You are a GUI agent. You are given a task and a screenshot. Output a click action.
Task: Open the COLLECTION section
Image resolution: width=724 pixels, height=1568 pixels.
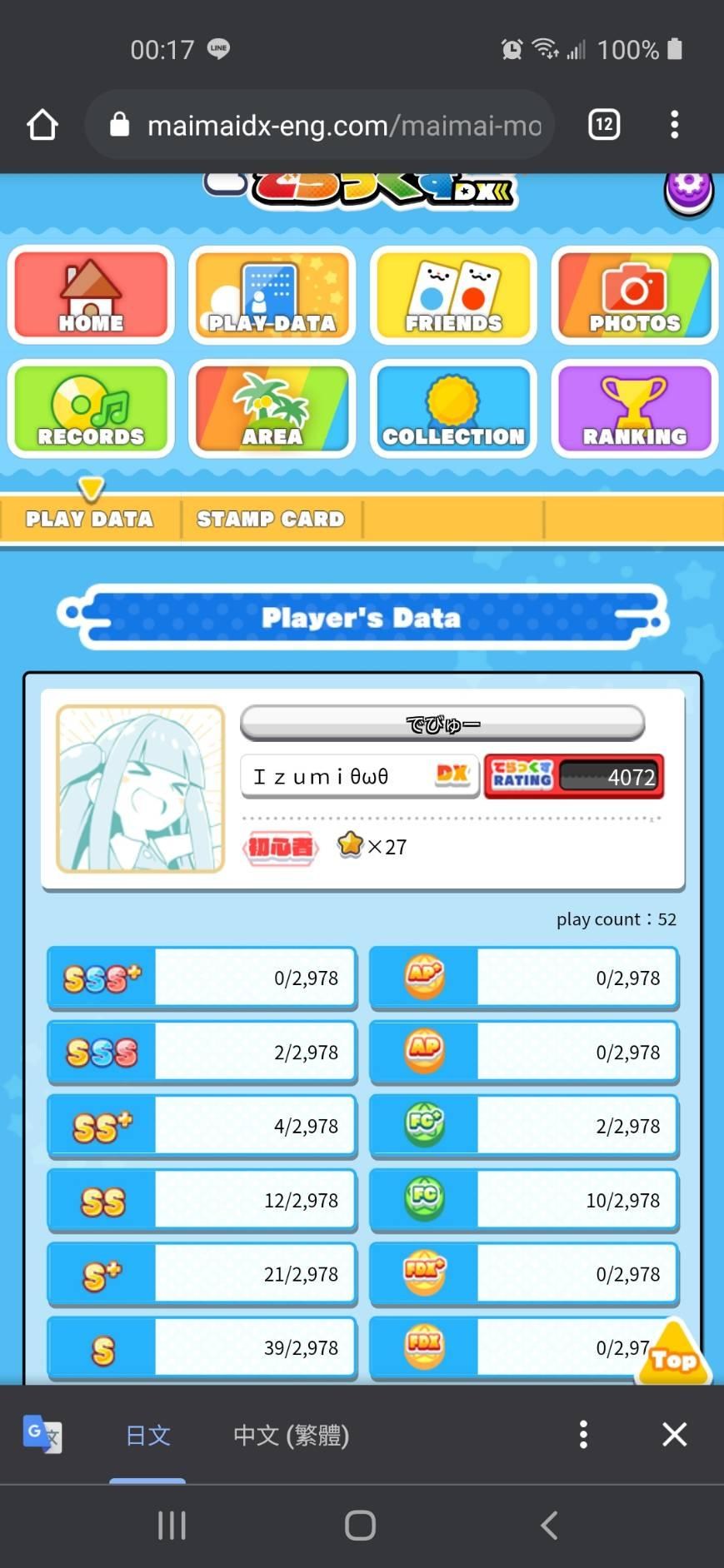pos(453,409)
